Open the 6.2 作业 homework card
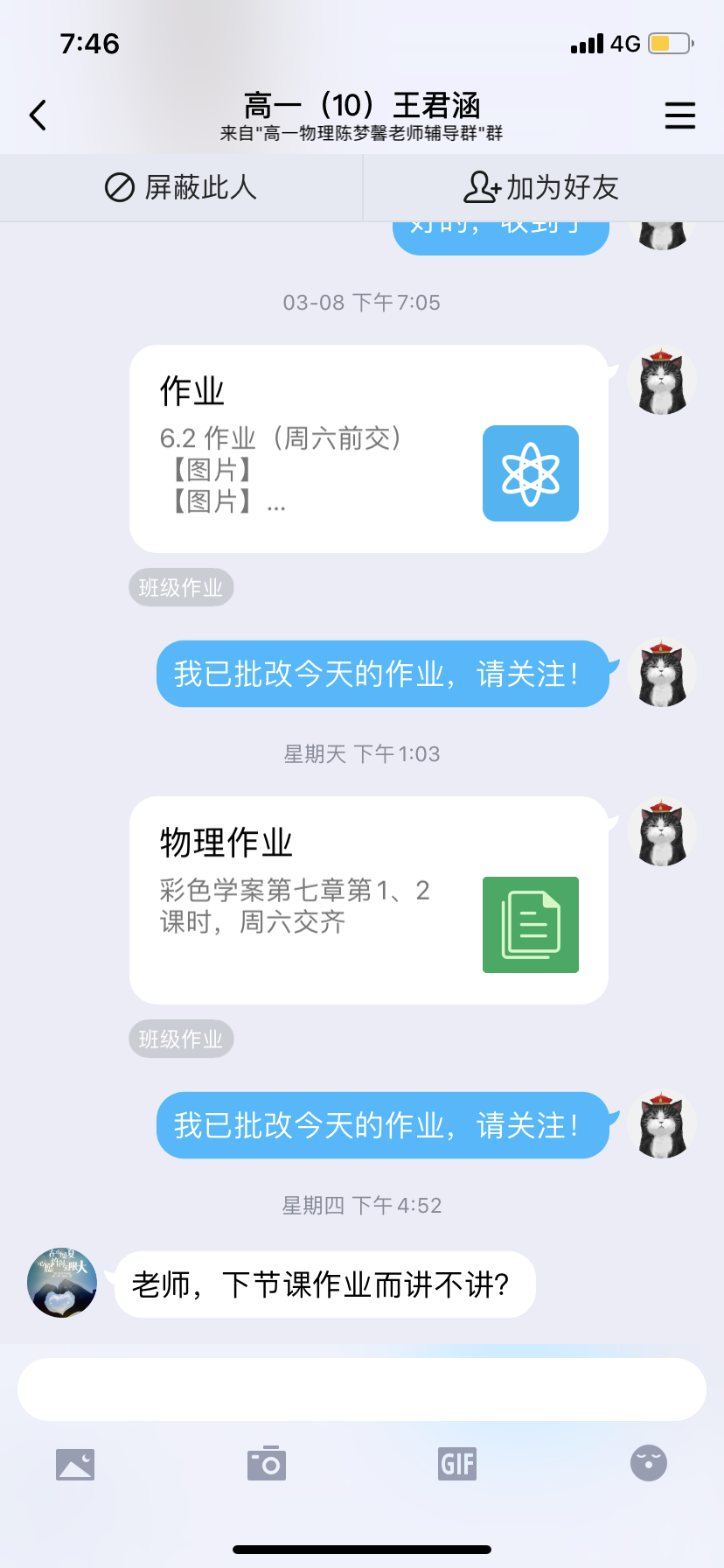724x1568 pixels. pyautogui.click(x=368, y=449)
